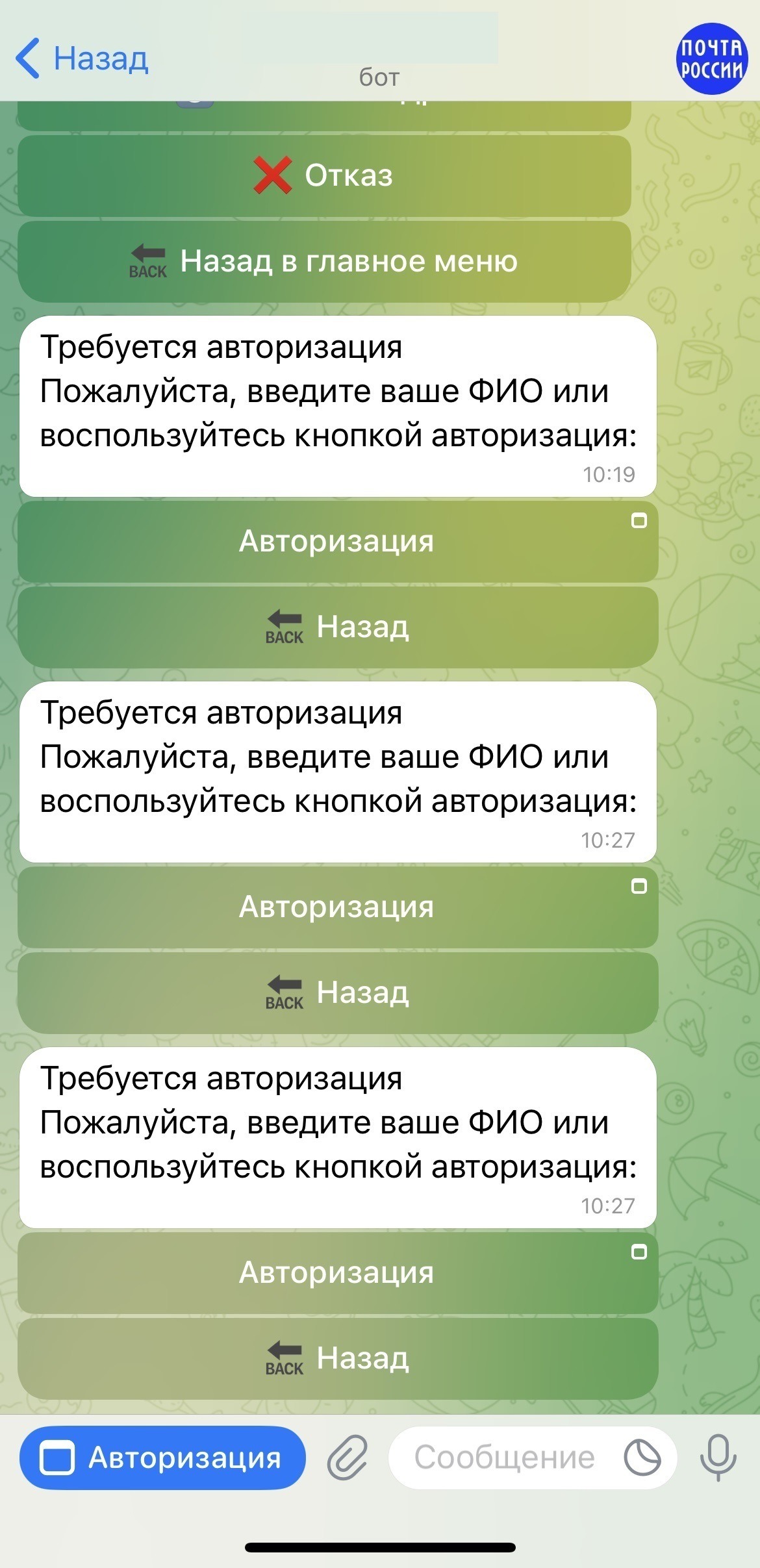The height and width of the screenshot is (1568, 760).
Task: Select Назад в главное меню
Action: pos(324,261)
